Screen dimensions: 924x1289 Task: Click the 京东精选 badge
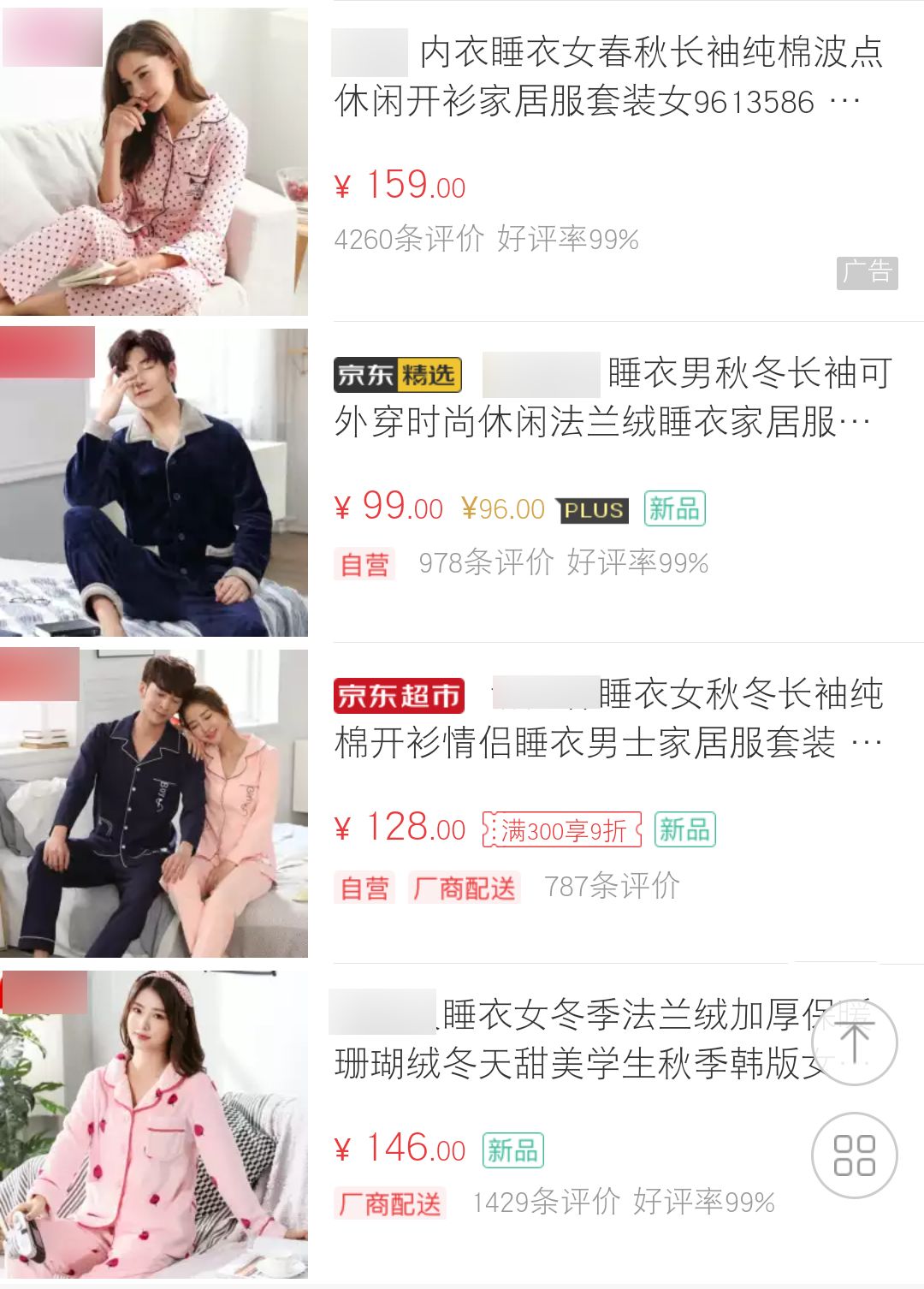pos(399,374)
